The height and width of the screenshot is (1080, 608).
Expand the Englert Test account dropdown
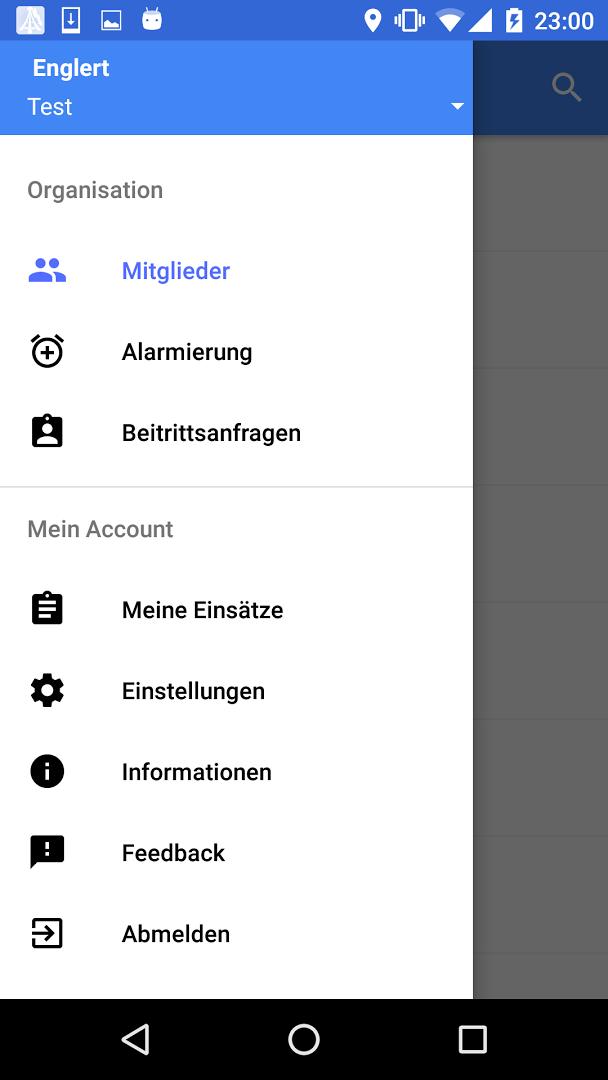(457, 106)
